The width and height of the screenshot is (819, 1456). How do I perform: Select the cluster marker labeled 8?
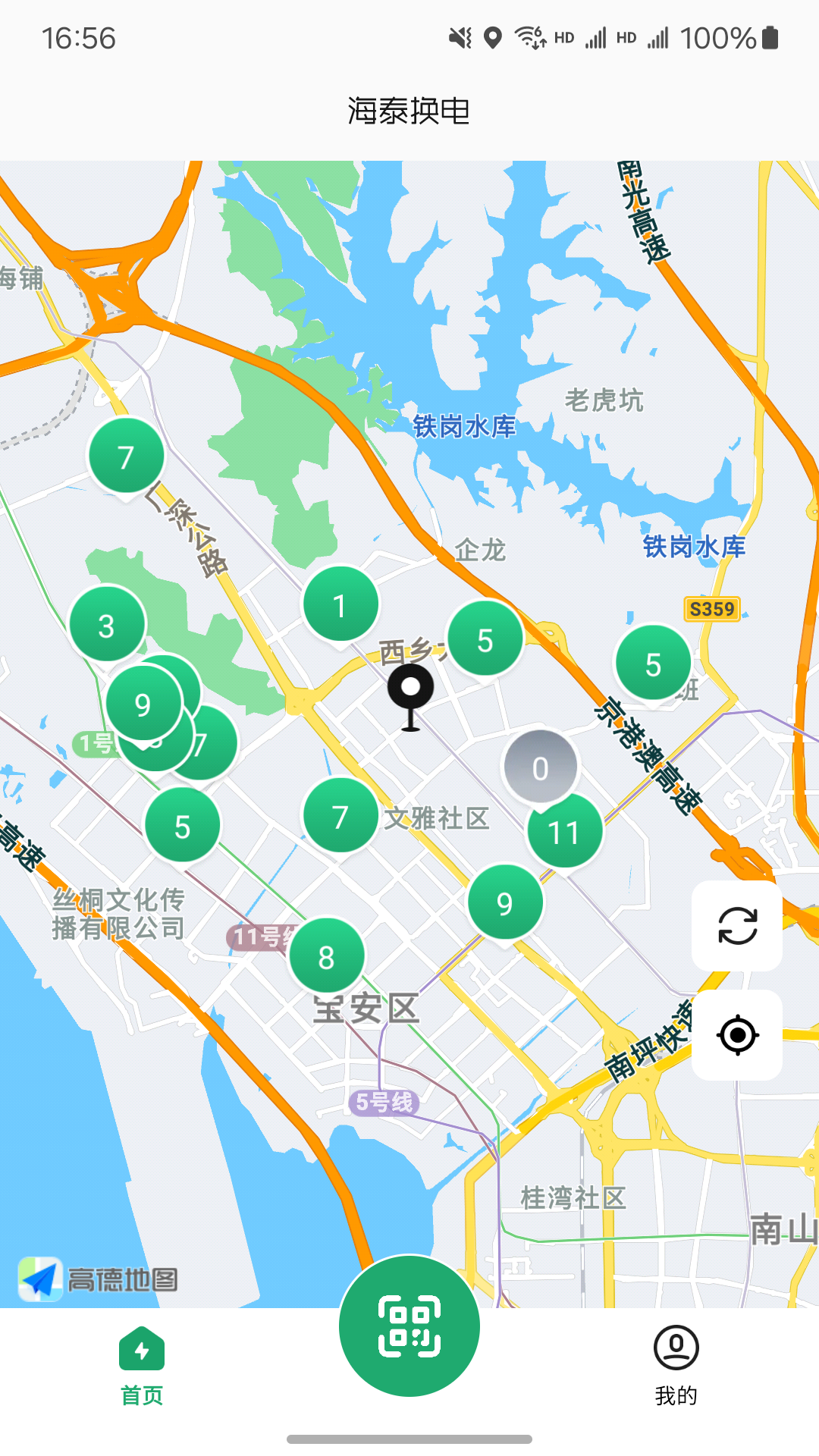click(326, 958)
